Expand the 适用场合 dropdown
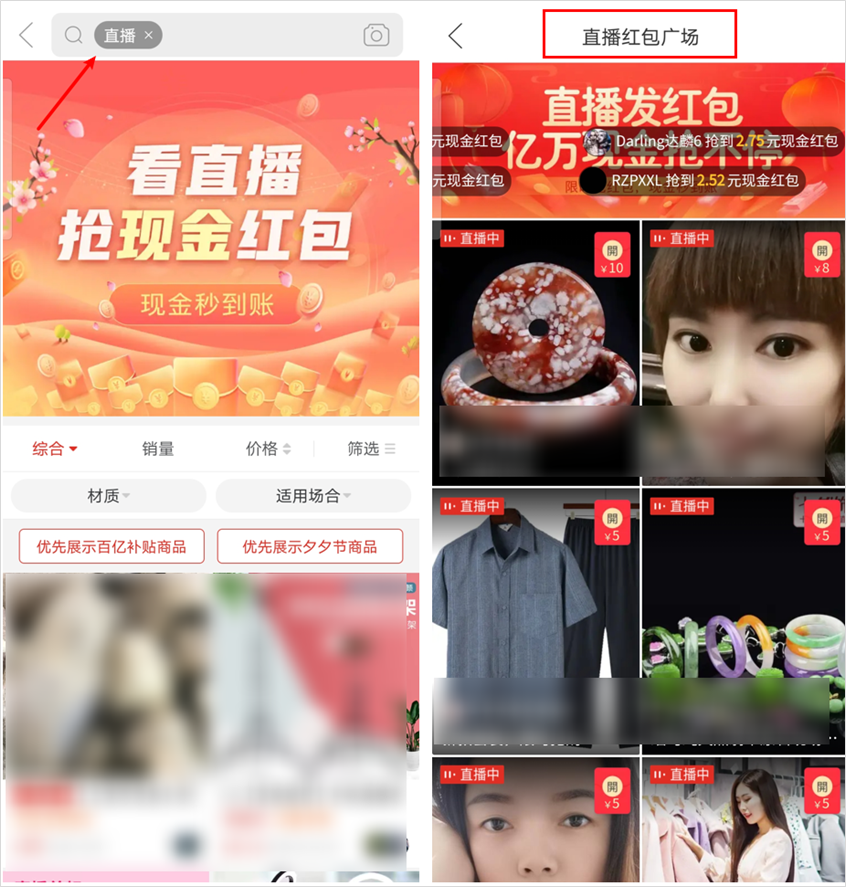This screenshot has width=846, height=887. pos(313,495)
